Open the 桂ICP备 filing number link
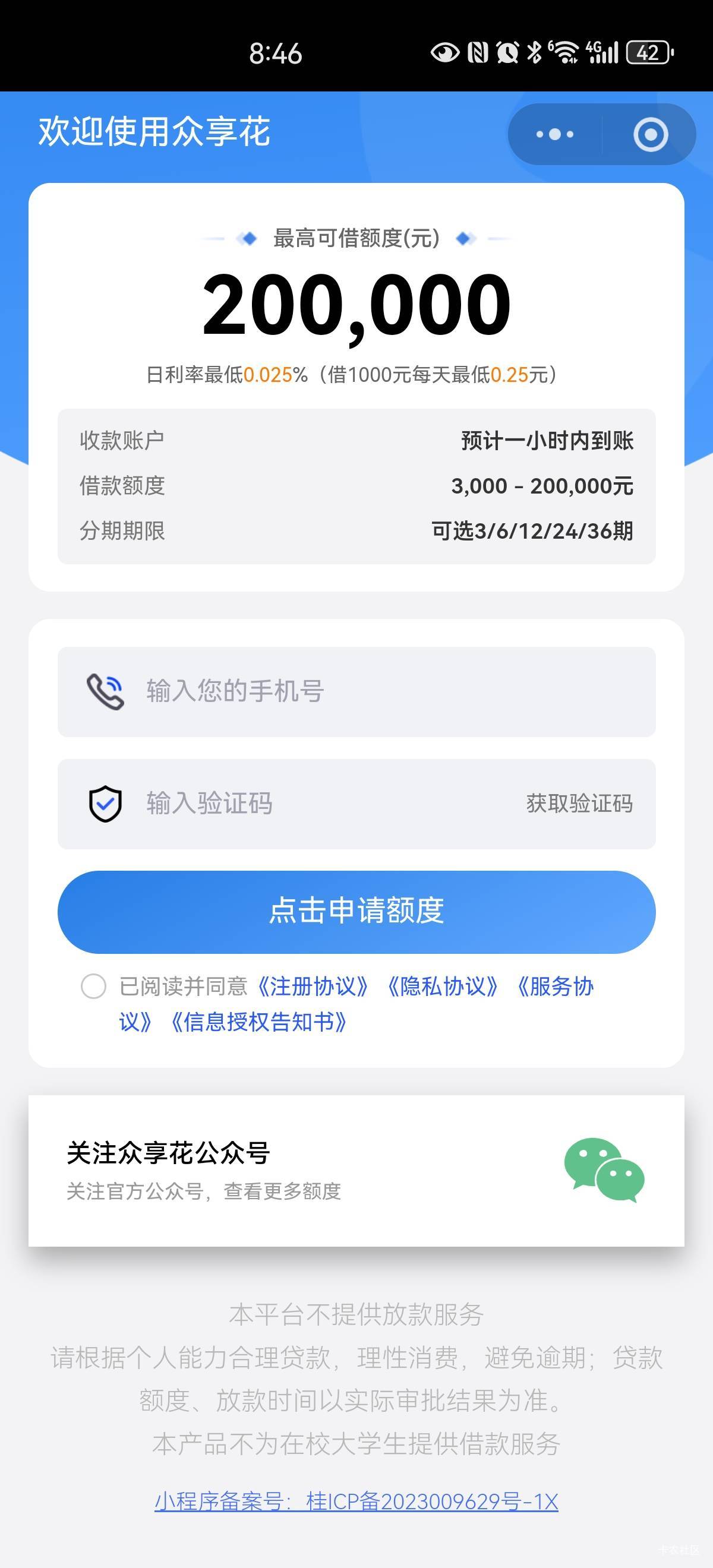This screenshot has width=713, height=1568. pos(356,1501)
